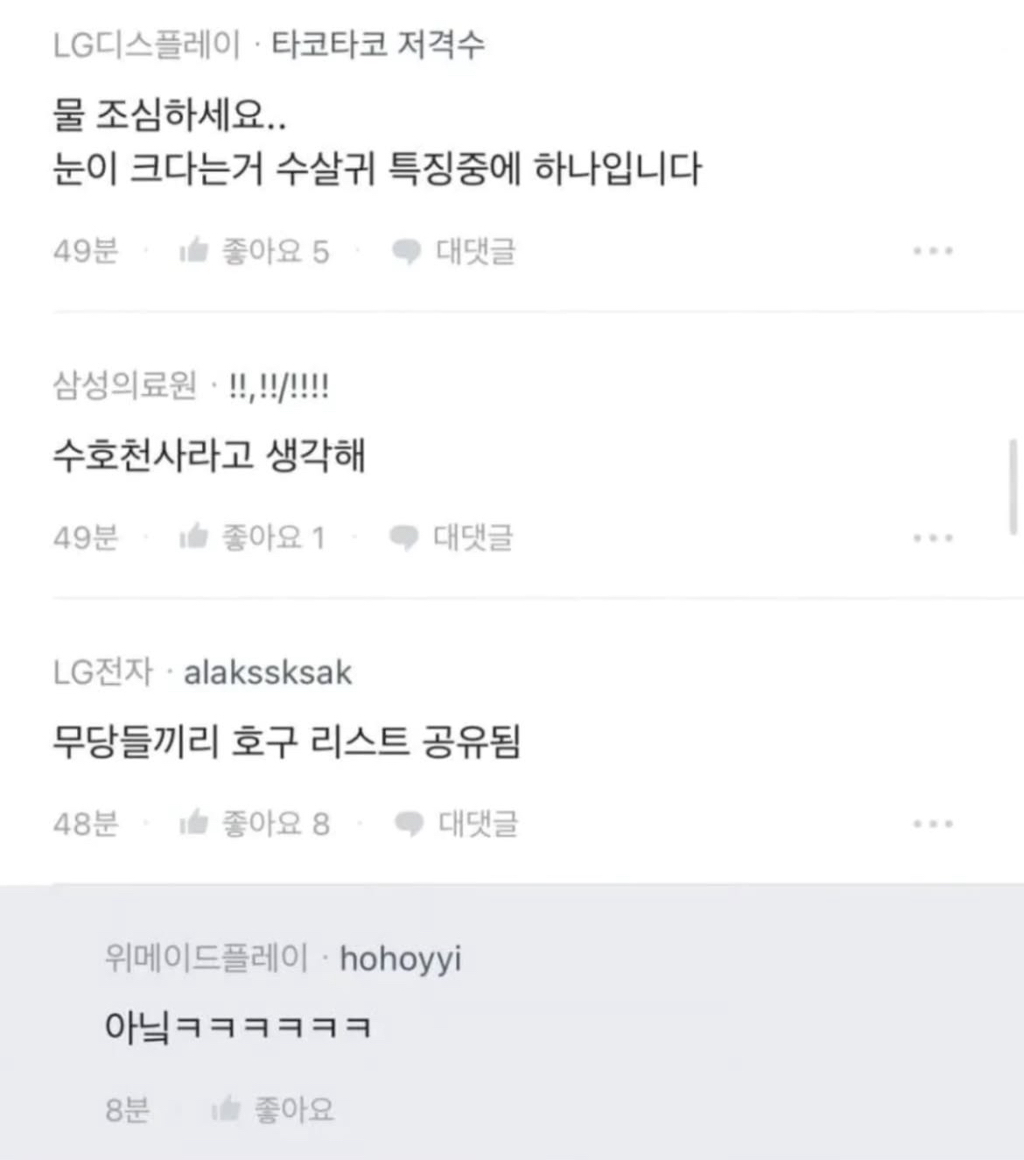
Task: Like hohoyyi's reply
Action: pyautogui.click(x=272, y=1110)
